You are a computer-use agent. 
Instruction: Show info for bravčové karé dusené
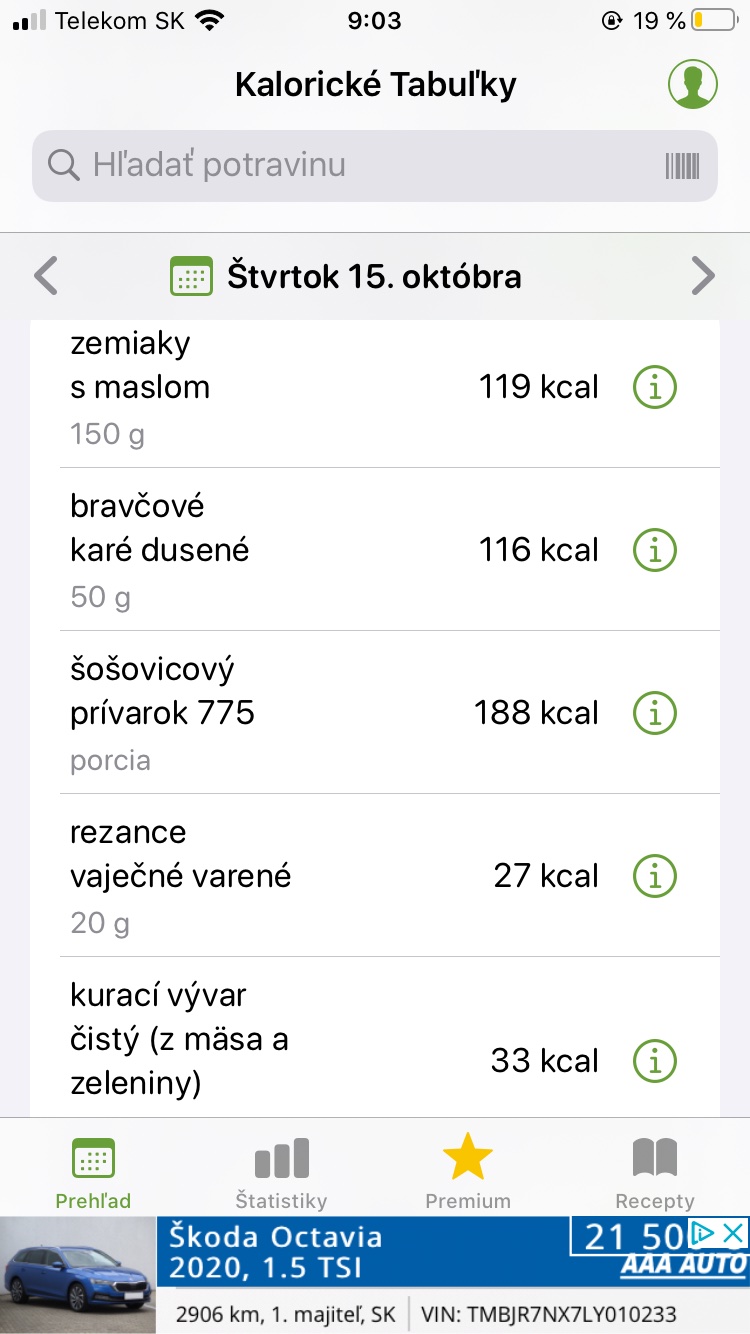pyautogui.click(x=655, y=550)
